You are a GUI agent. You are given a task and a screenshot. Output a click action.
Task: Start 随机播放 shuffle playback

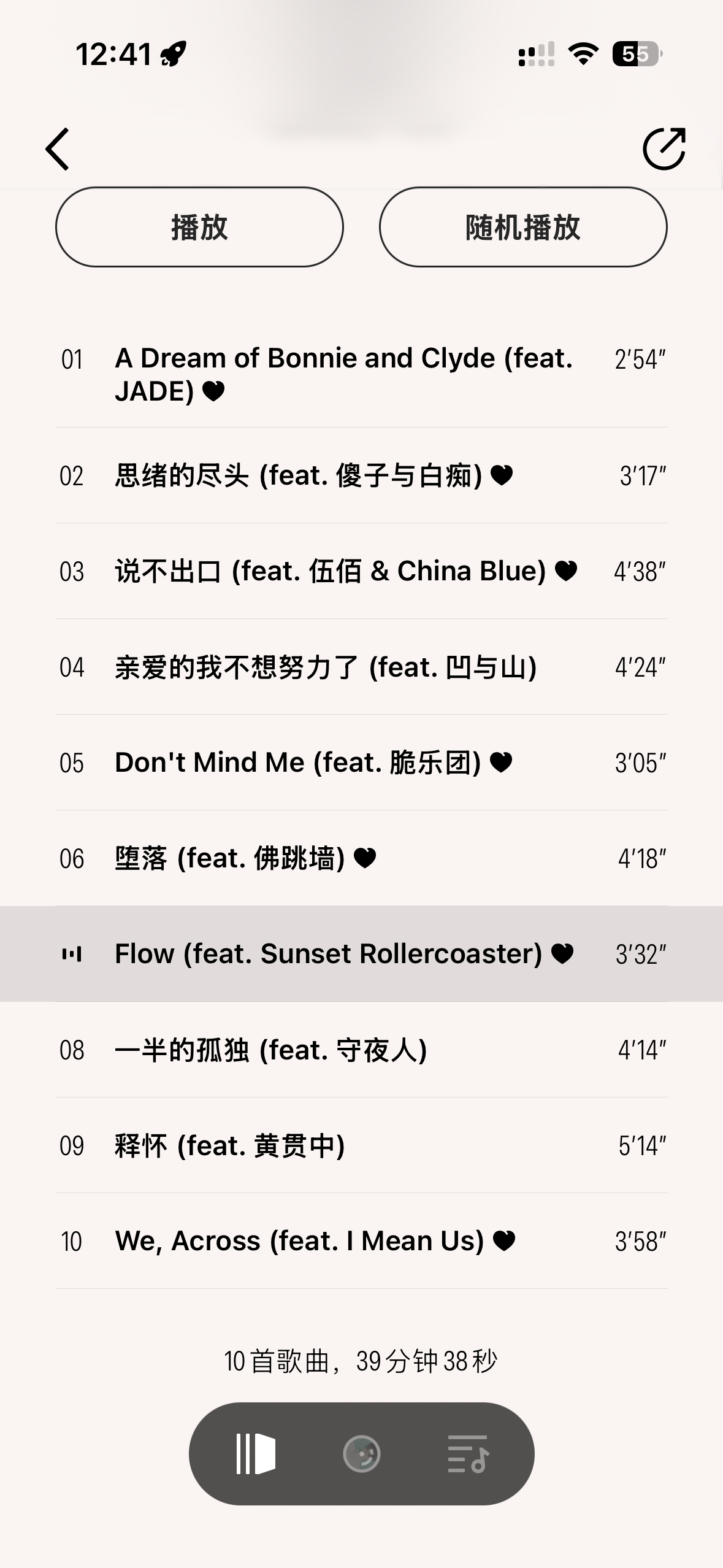coord(523,227)
